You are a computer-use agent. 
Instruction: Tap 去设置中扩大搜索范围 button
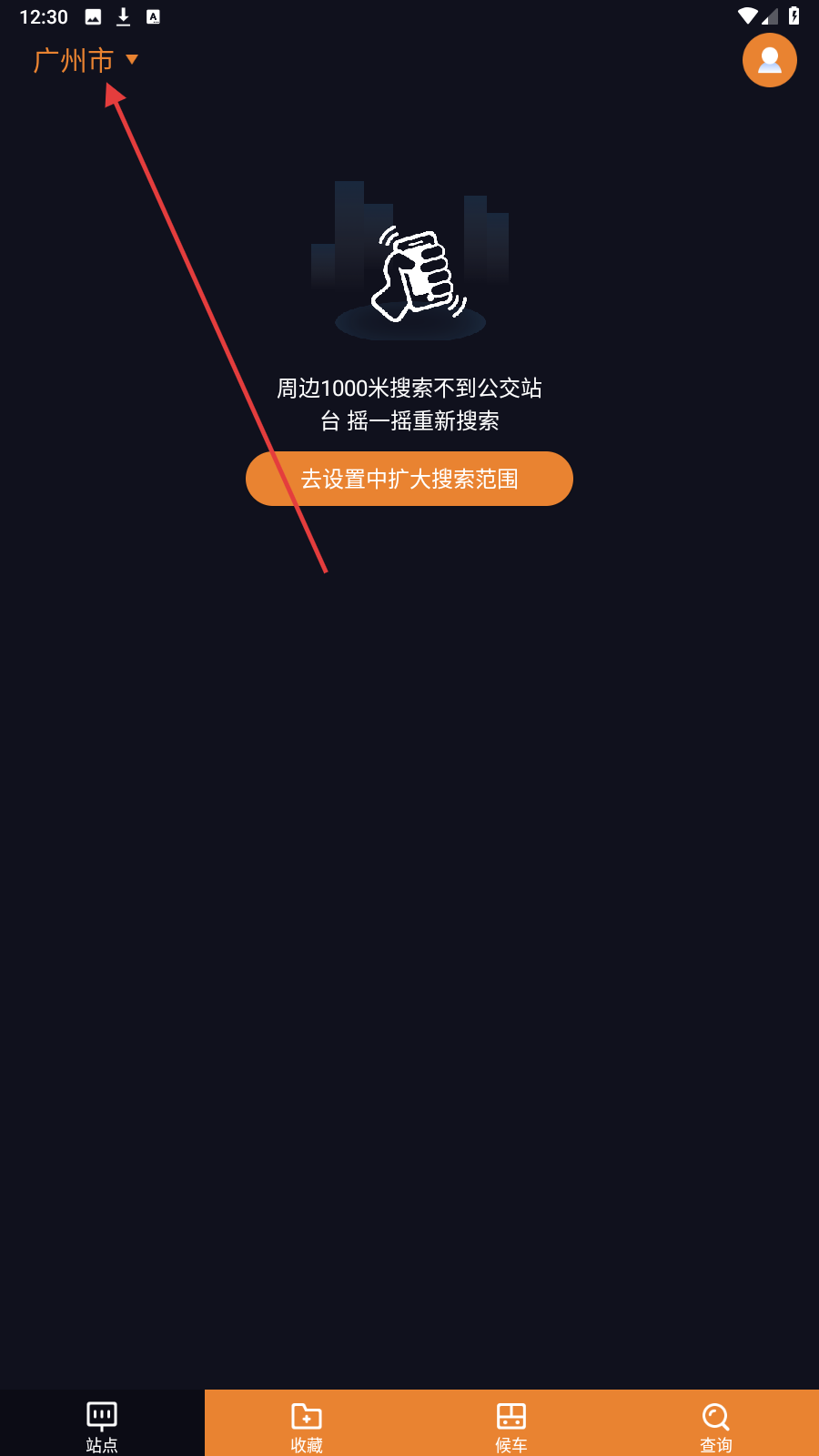[x=409, y=479]
